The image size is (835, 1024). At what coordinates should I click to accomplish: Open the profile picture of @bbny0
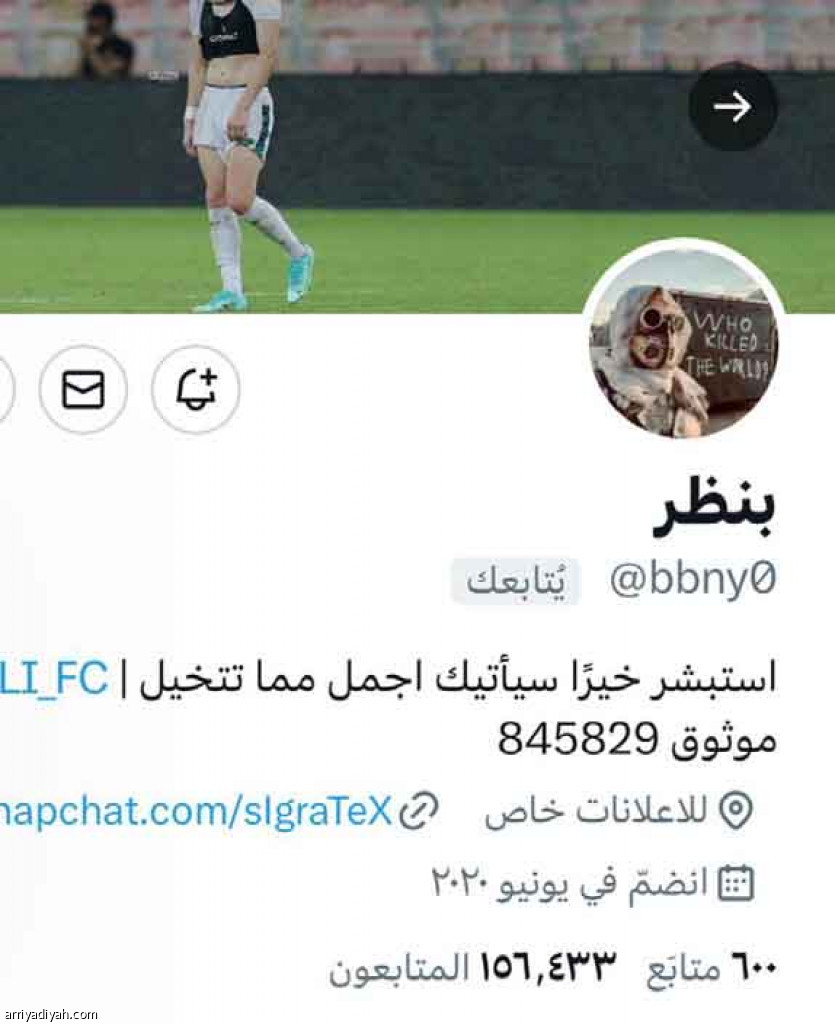click(x=683, y=340)
